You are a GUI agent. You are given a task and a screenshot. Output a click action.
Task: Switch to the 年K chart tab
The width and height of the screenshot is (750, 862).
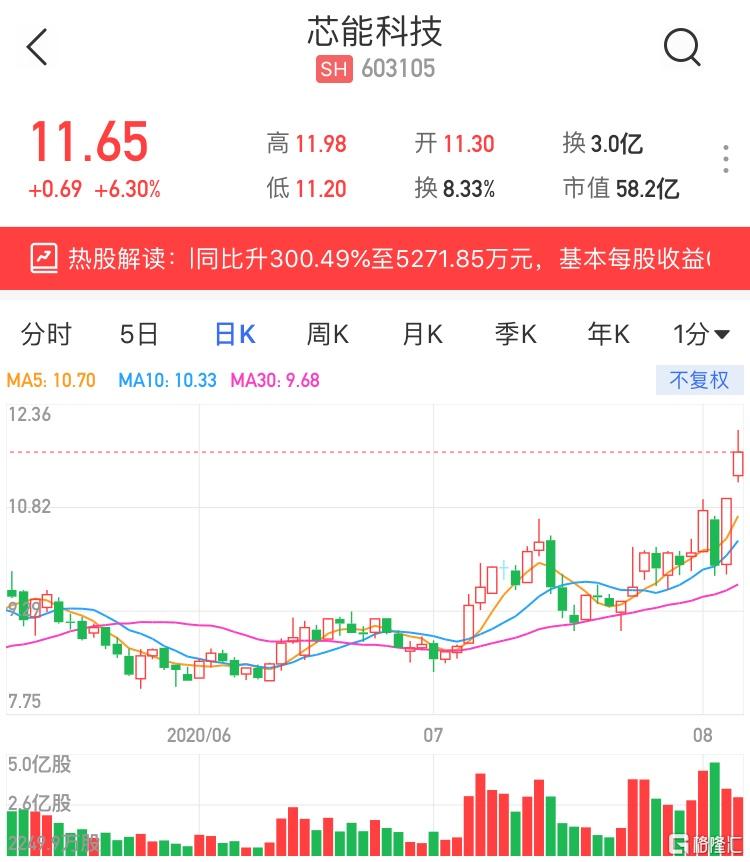point(608,334)
